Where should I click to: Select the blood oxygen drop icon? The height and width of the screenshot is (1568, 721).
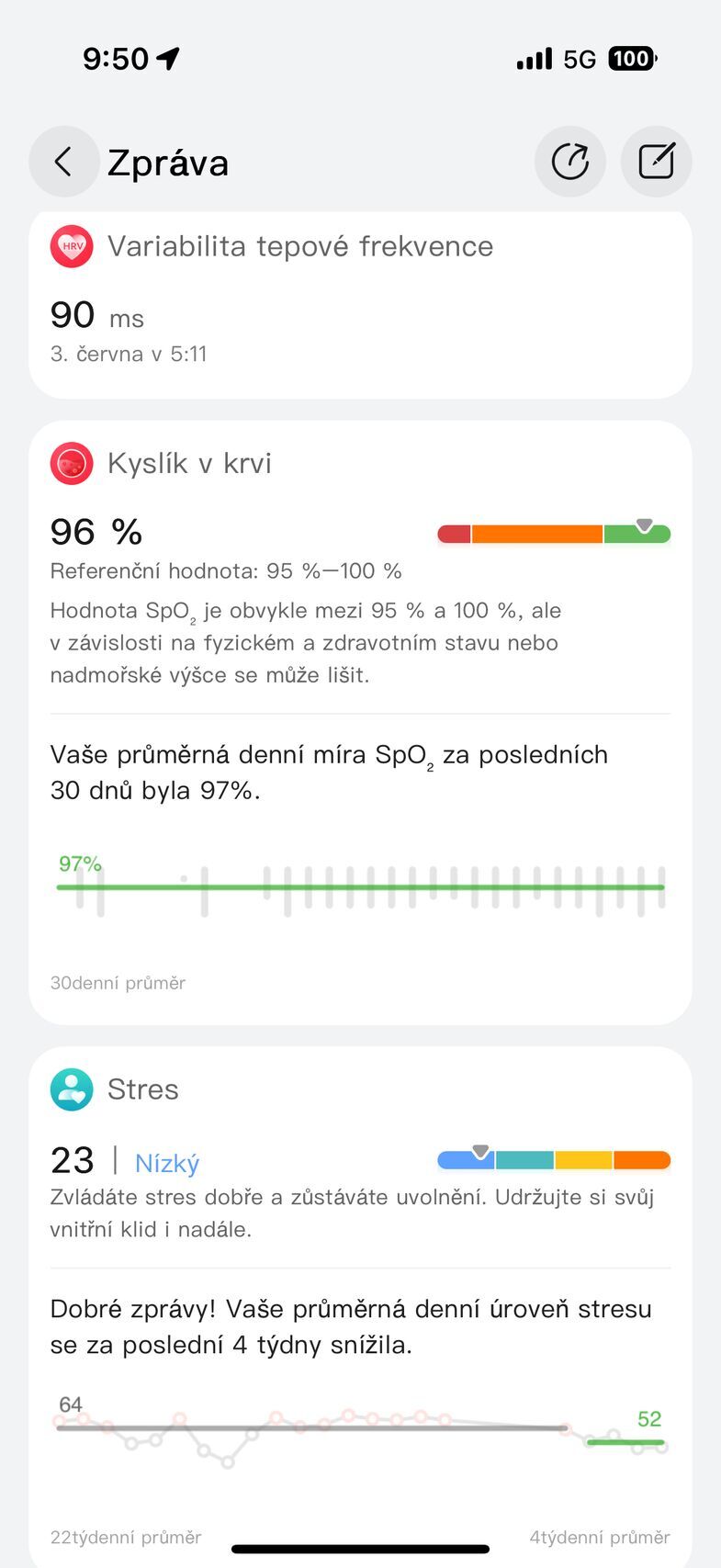[72, 464]
